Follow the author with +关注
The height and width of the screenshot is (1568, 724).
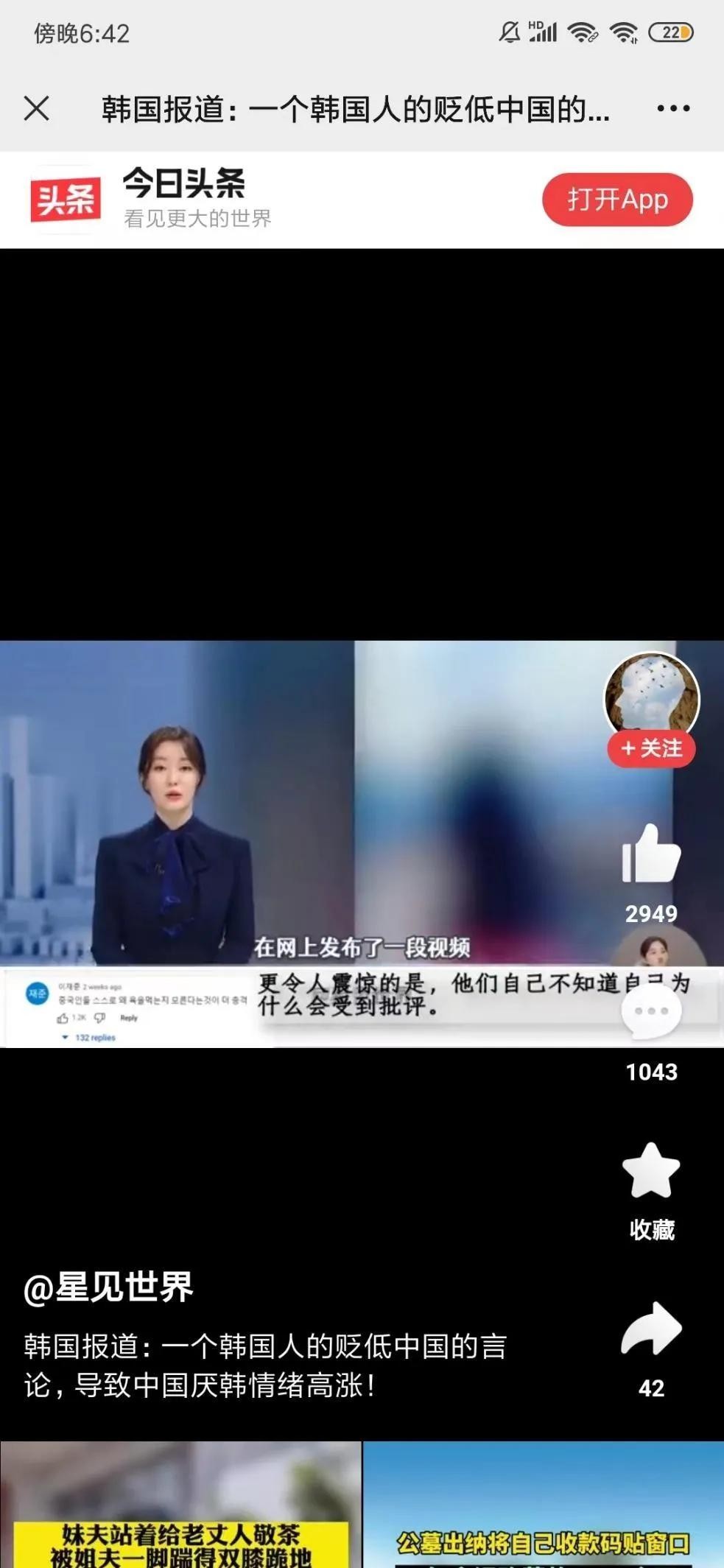(x=651, y=748)
